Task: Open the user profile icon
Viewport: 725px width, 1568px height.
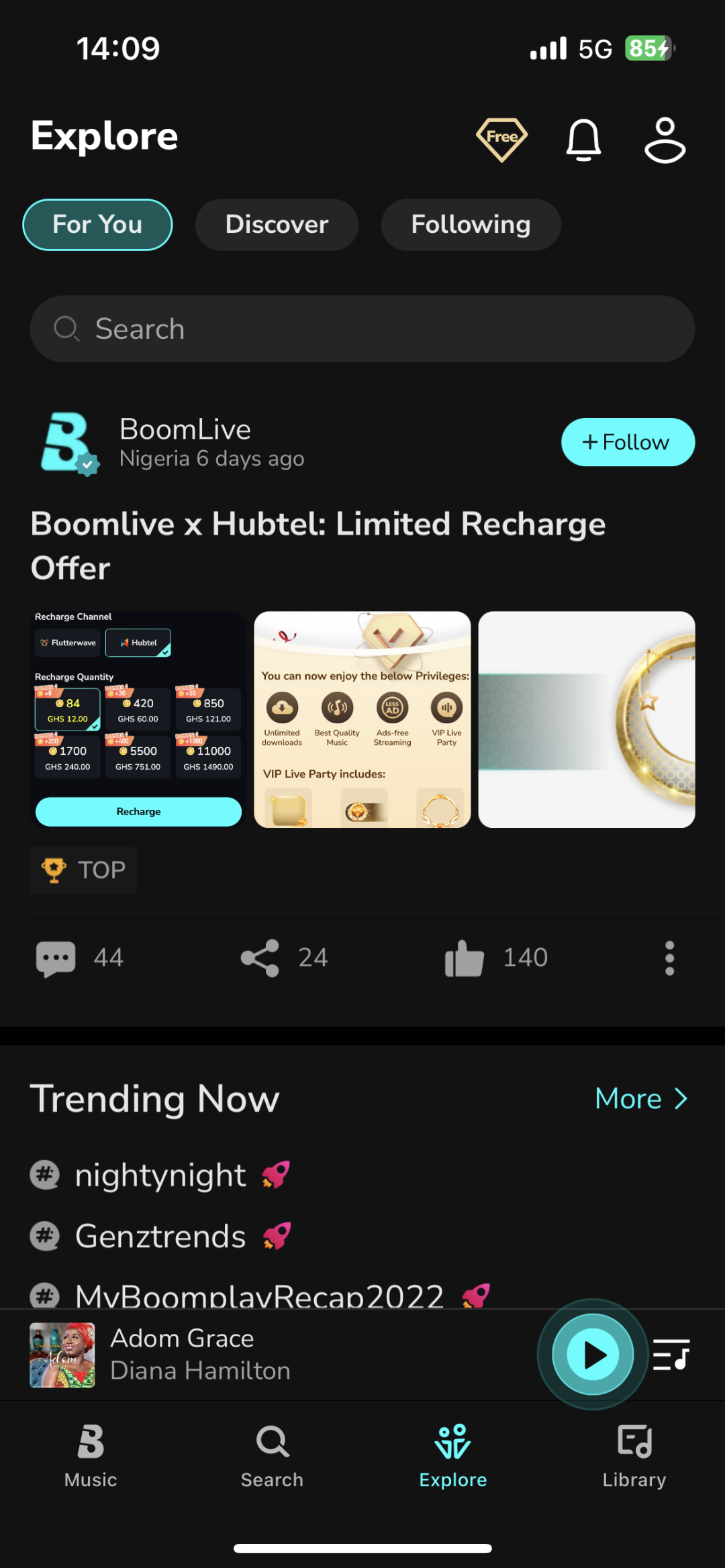Action: coord(665,140)
